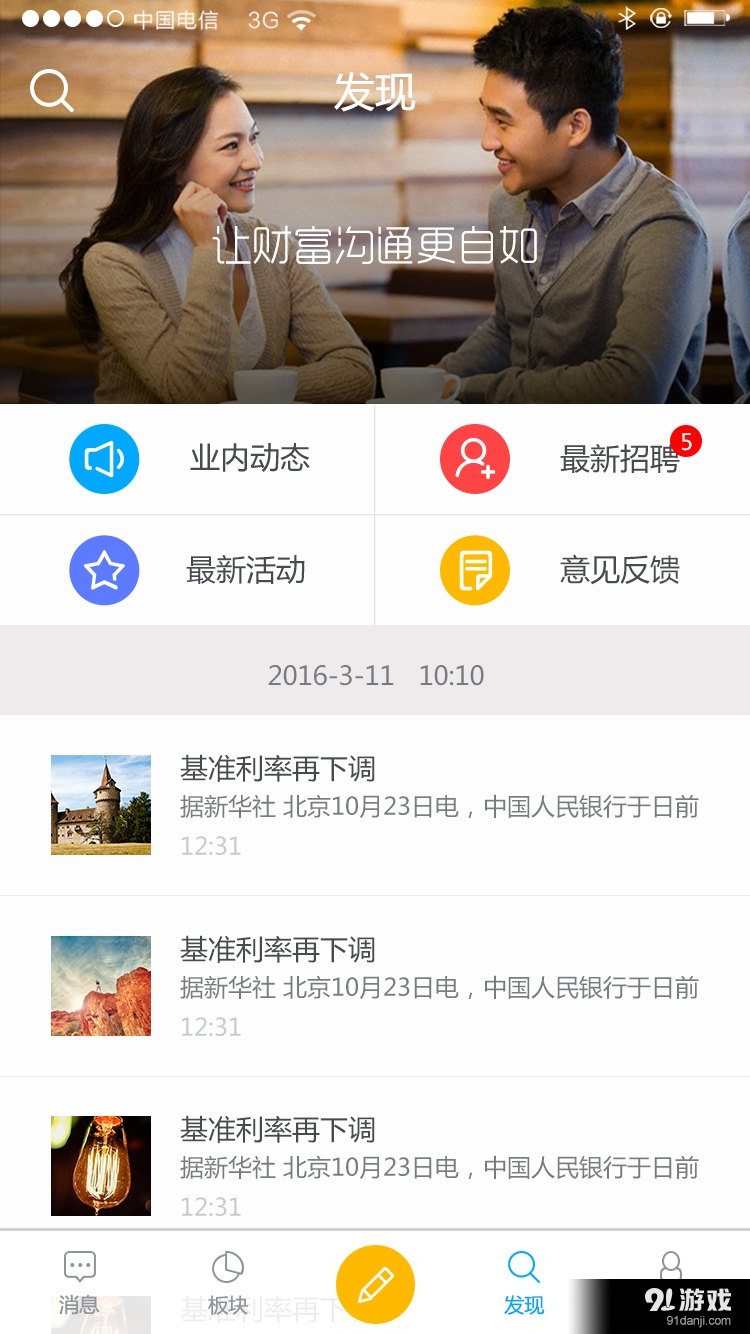The image size is (750, 1334).
Task: Select the 业内动态 speaker icon
Action: tap(104, 458)
